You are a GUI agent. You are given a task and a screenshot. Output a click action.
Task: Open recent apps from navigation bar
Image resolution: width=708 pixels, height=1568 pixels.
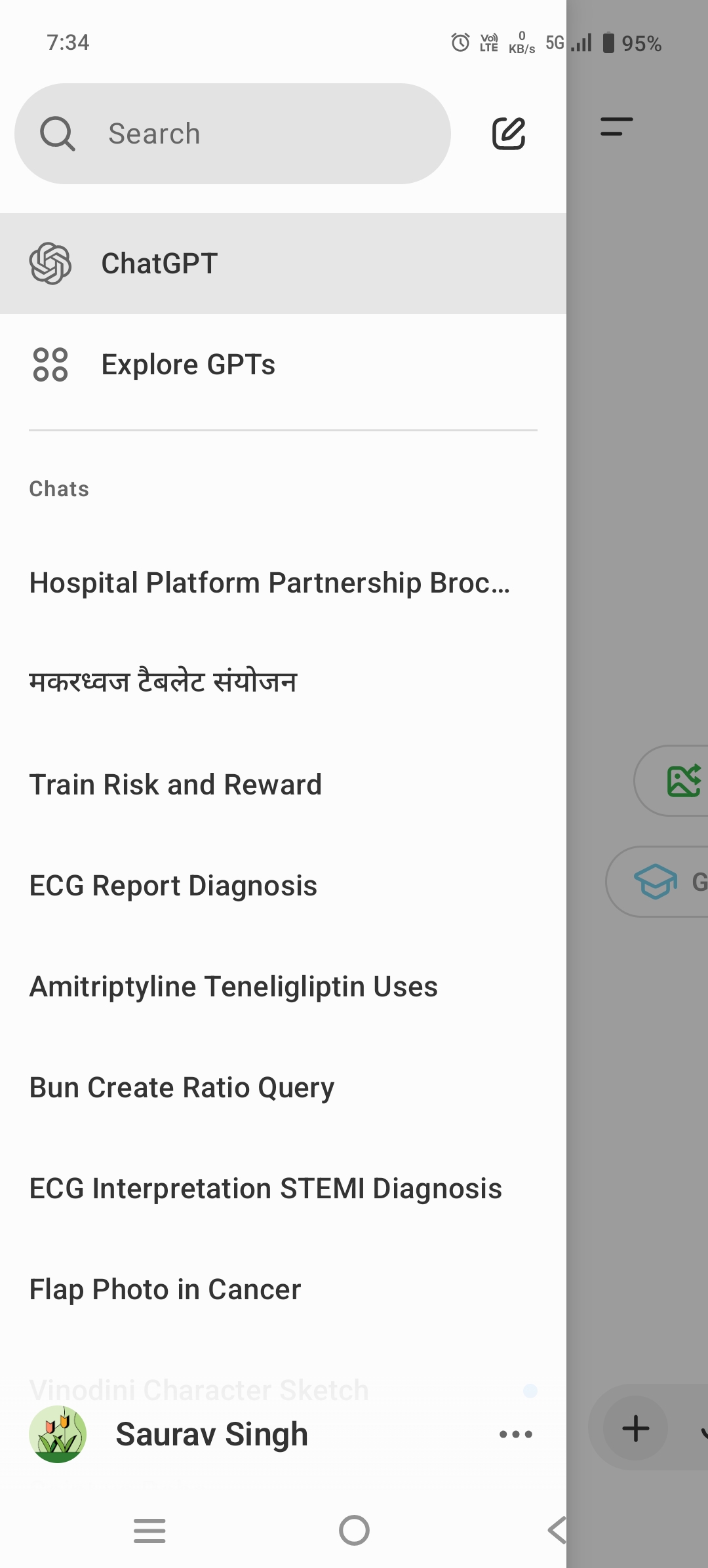coord(149,1531)
